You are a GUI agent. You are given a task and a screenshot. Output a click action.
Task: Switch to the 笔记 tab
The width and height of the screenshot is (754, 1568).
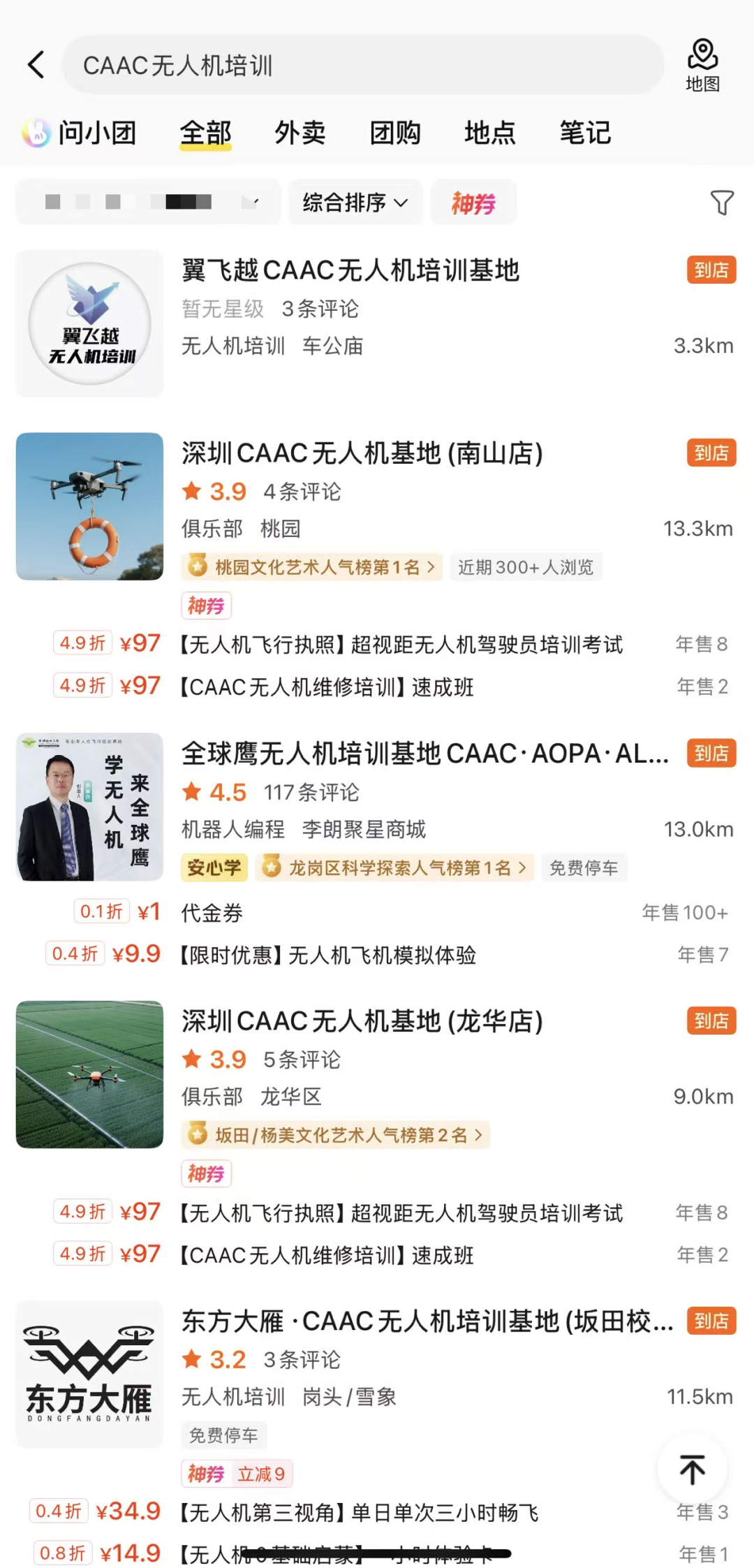584,133
